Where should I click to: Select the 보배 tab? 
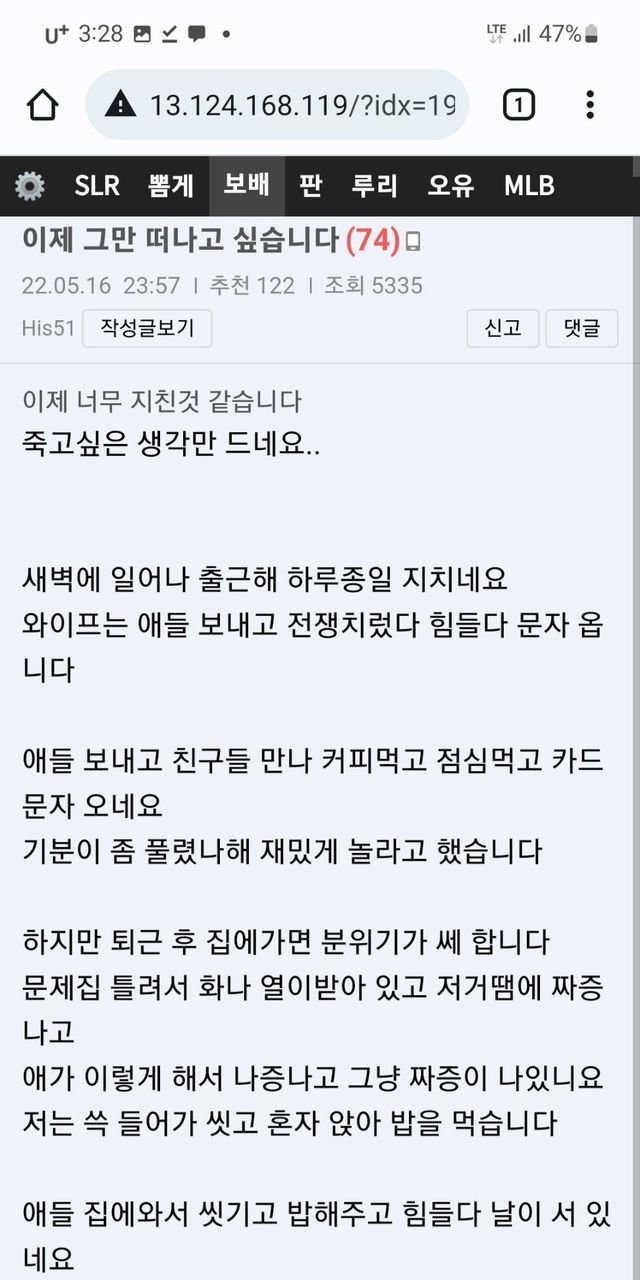(246, 186)
